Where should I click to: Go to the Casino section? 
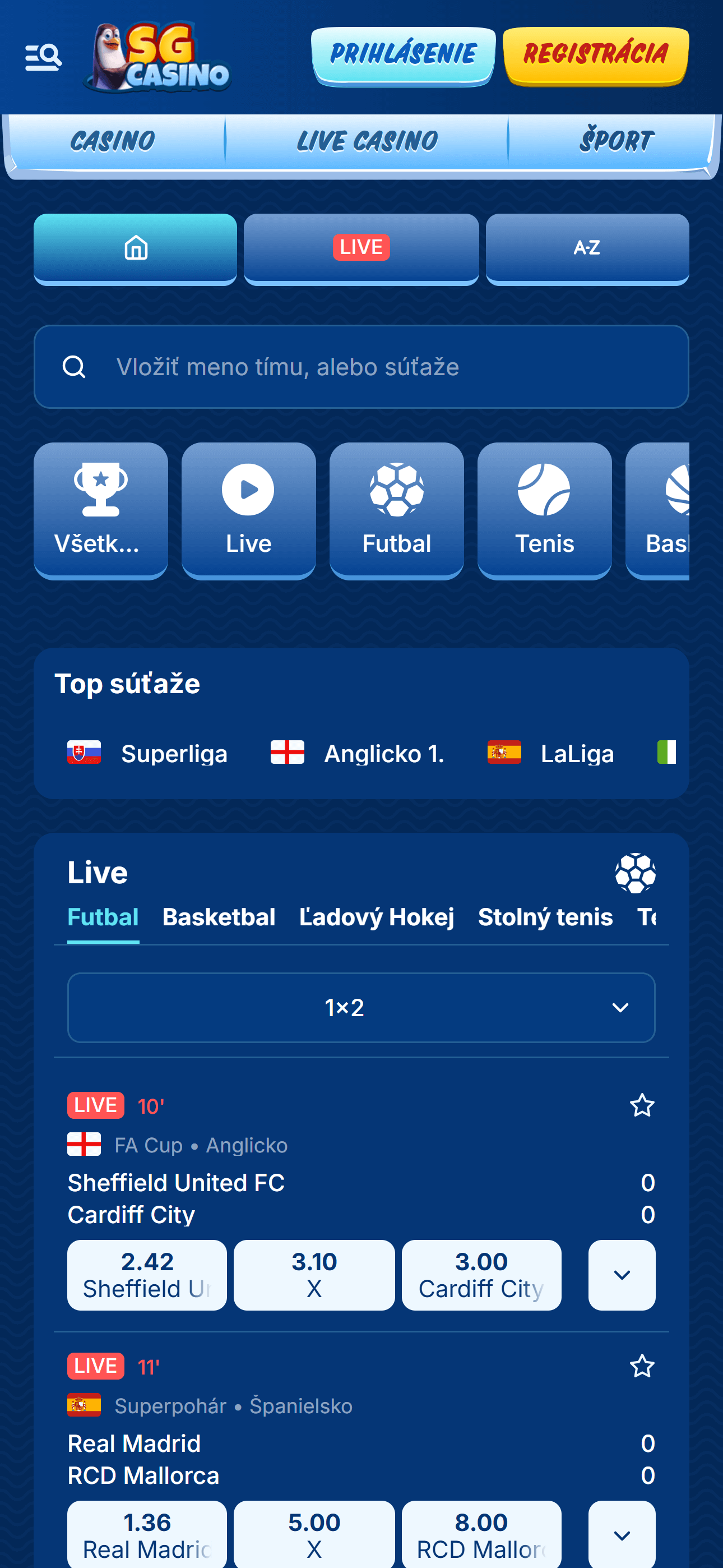(x=113, y=141)
